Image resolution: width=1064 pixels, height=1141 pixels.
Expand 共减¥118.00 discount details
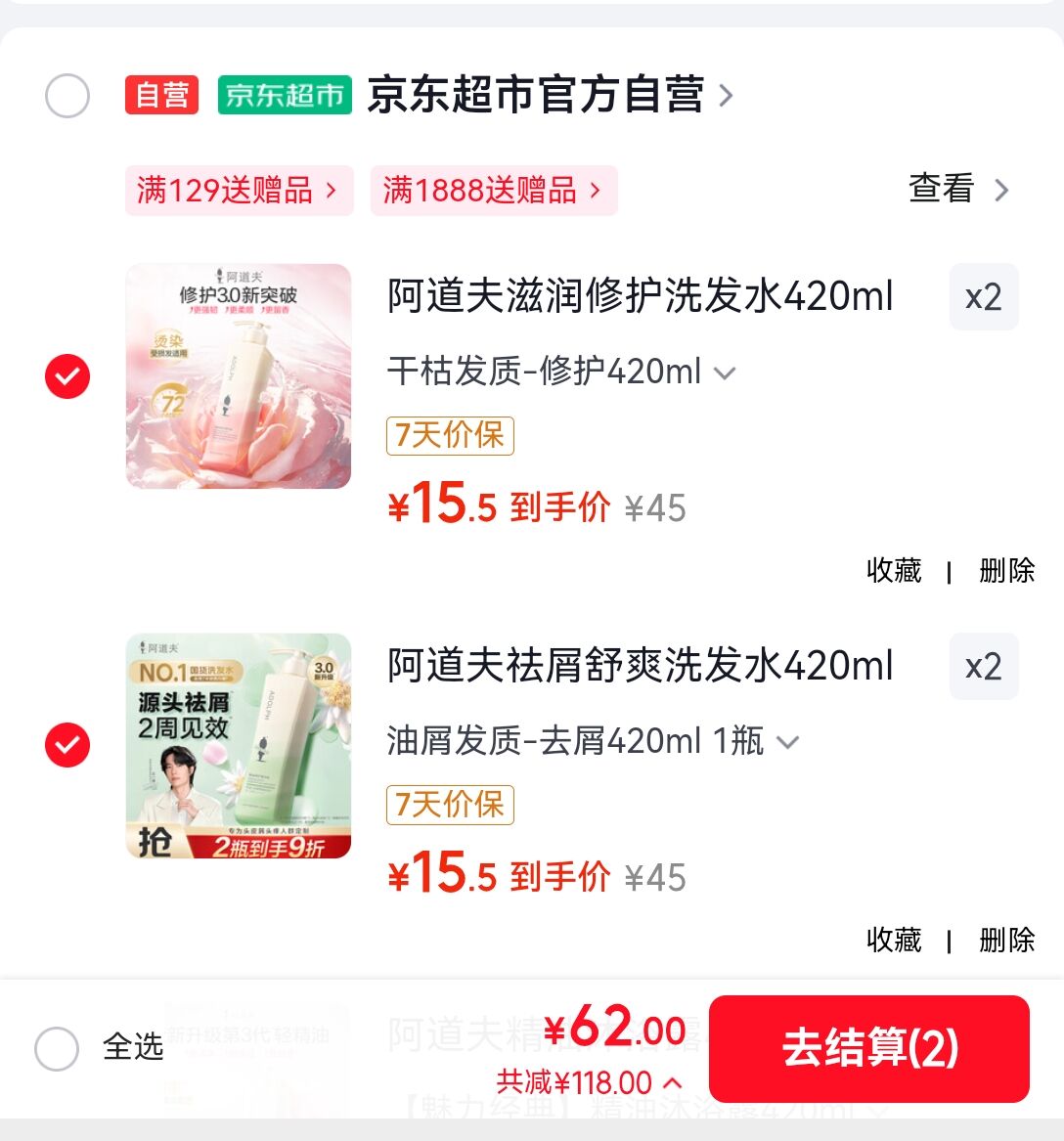589,1082
